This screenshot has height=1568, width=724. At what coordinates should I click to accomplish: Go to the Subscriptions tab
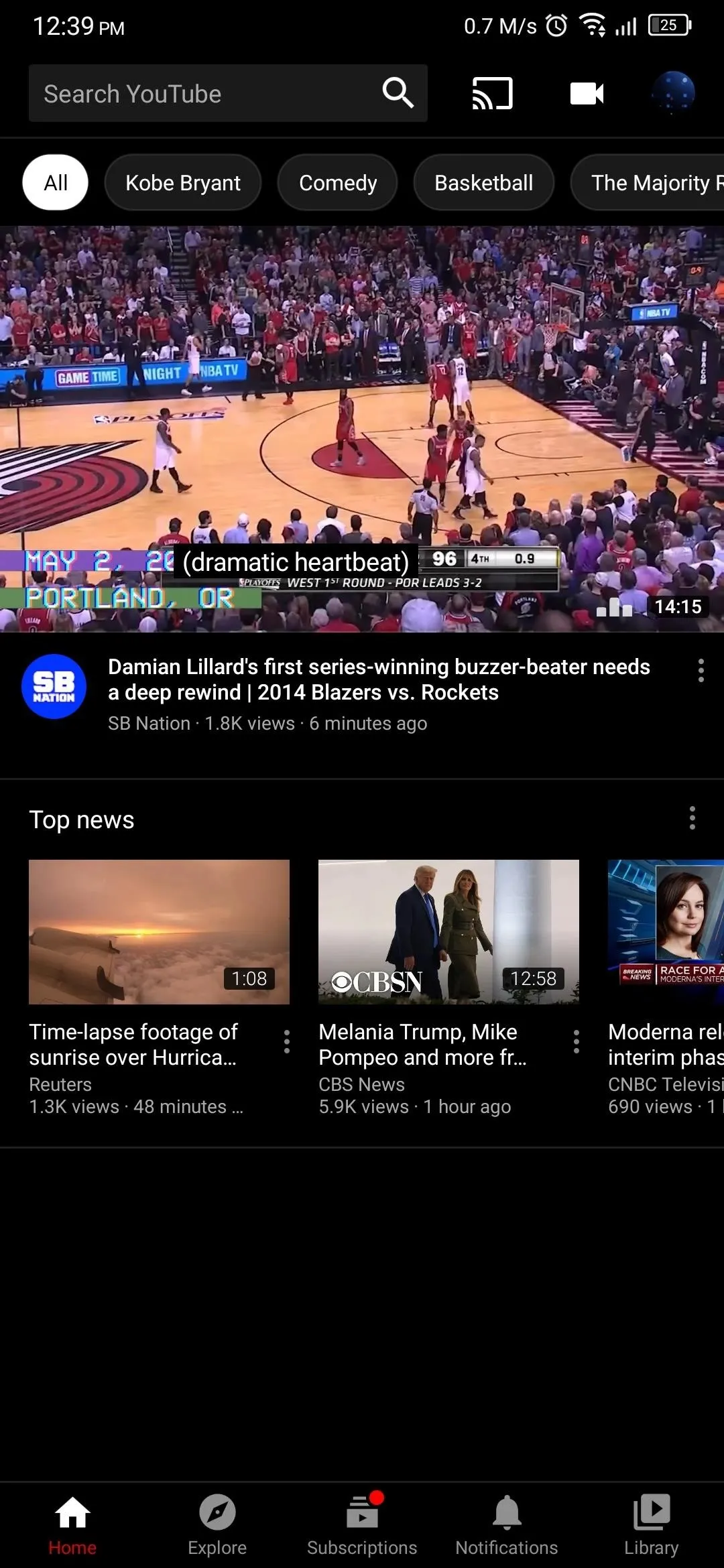click(362, 1525)
